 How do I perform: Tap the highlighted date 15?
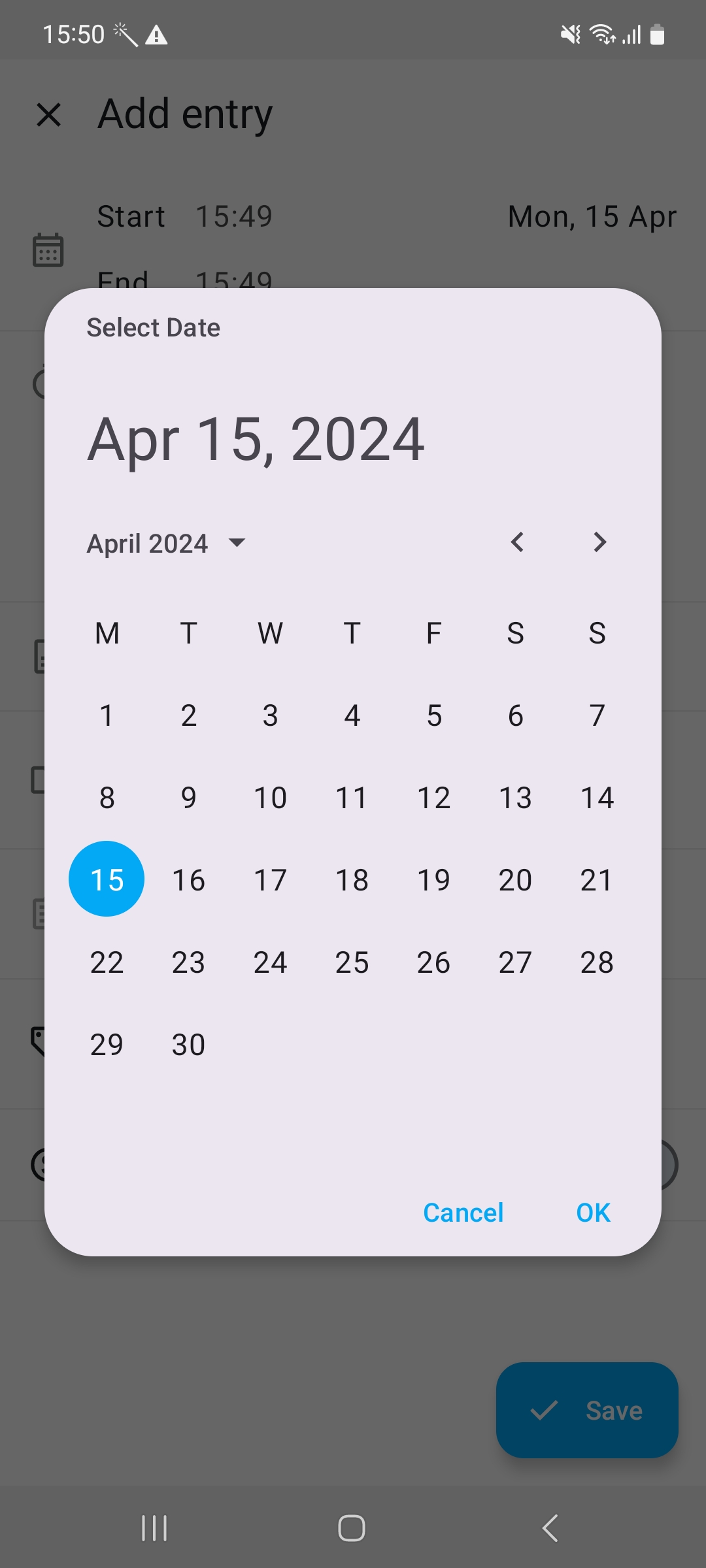coord(107,879)
